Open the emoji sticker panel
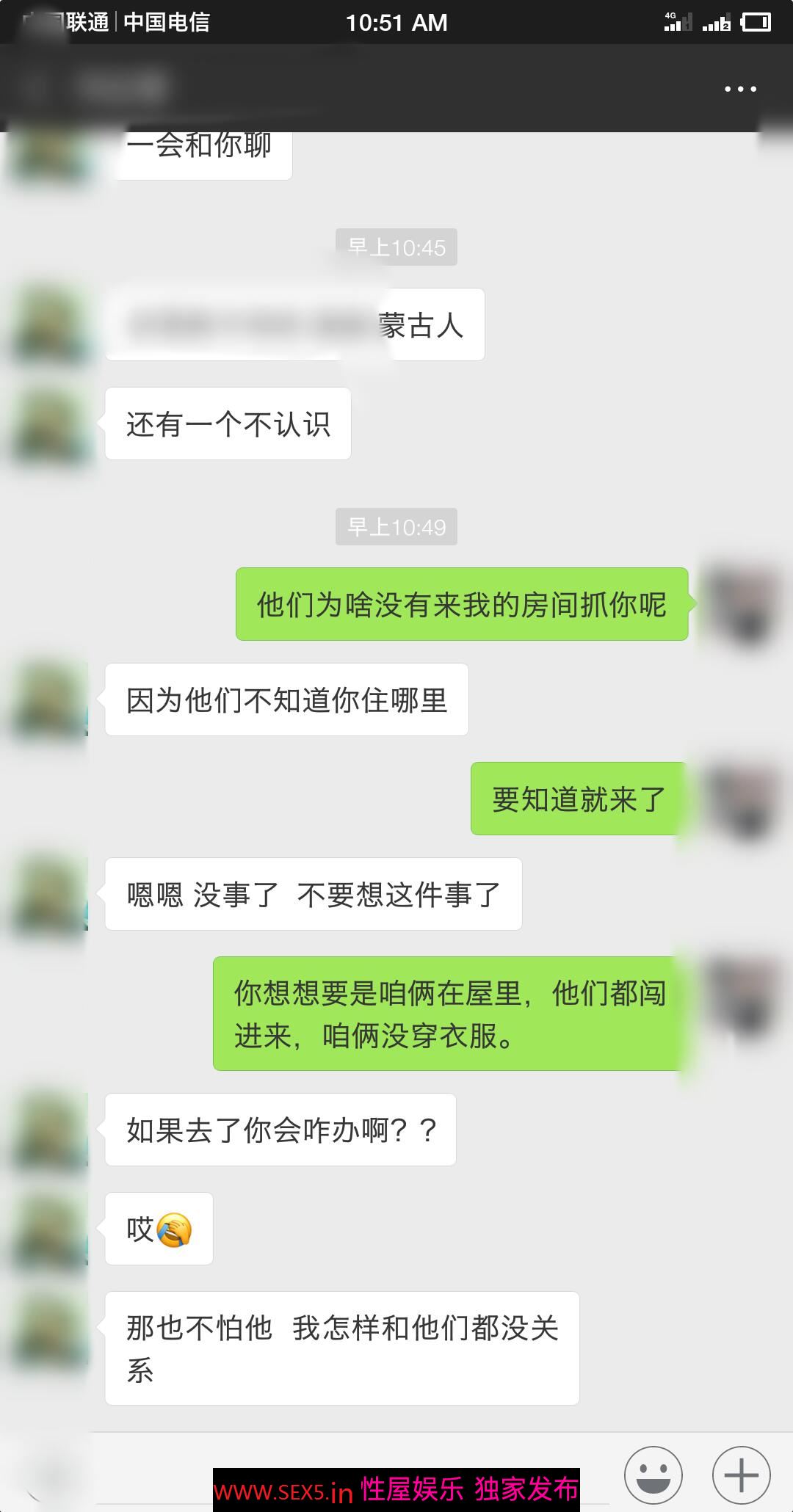Viewport: 793px width, 1512px height. click(x=653, y=1474)
